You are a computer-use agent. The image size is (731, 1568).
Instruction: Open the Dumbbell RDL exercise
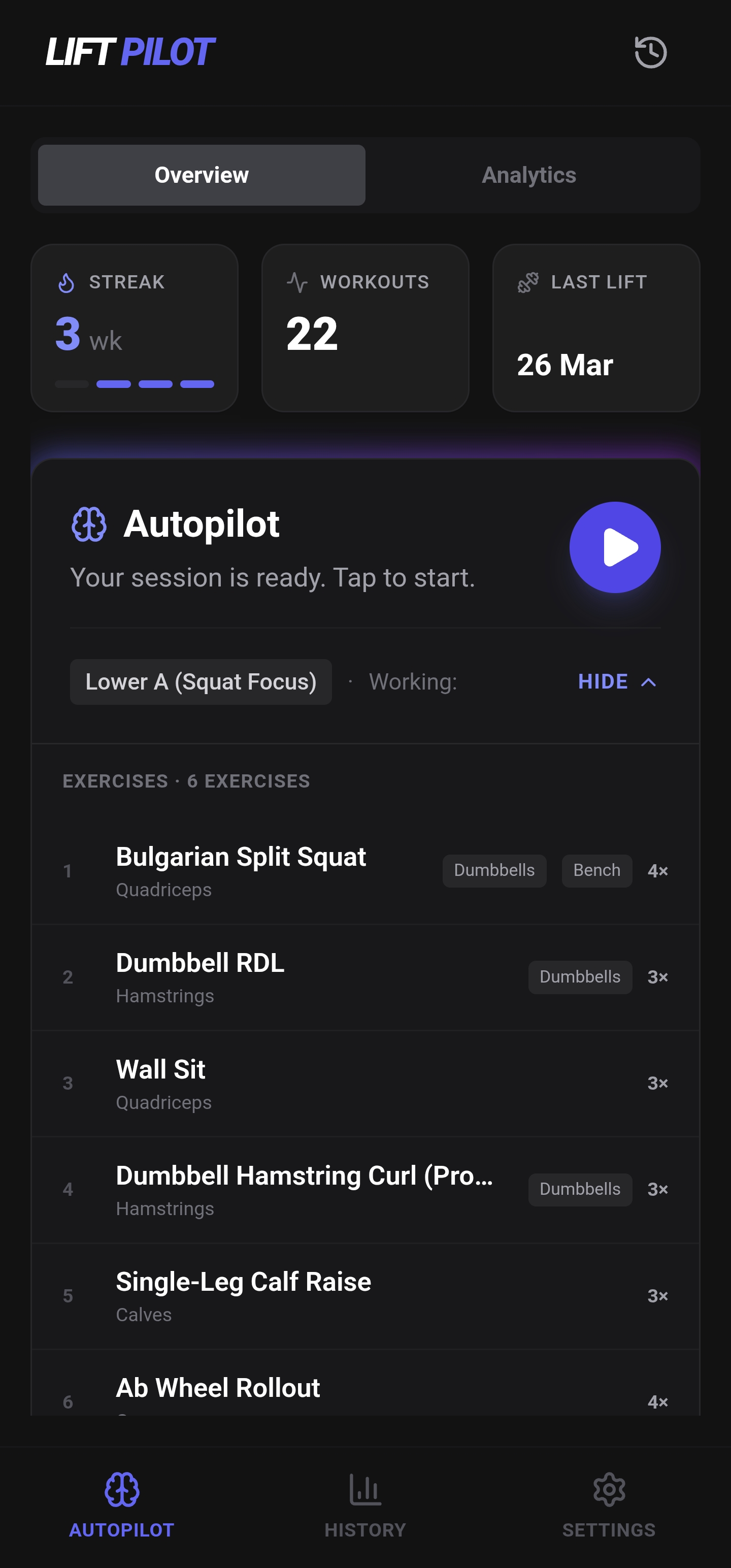click(x=200, y=976)
